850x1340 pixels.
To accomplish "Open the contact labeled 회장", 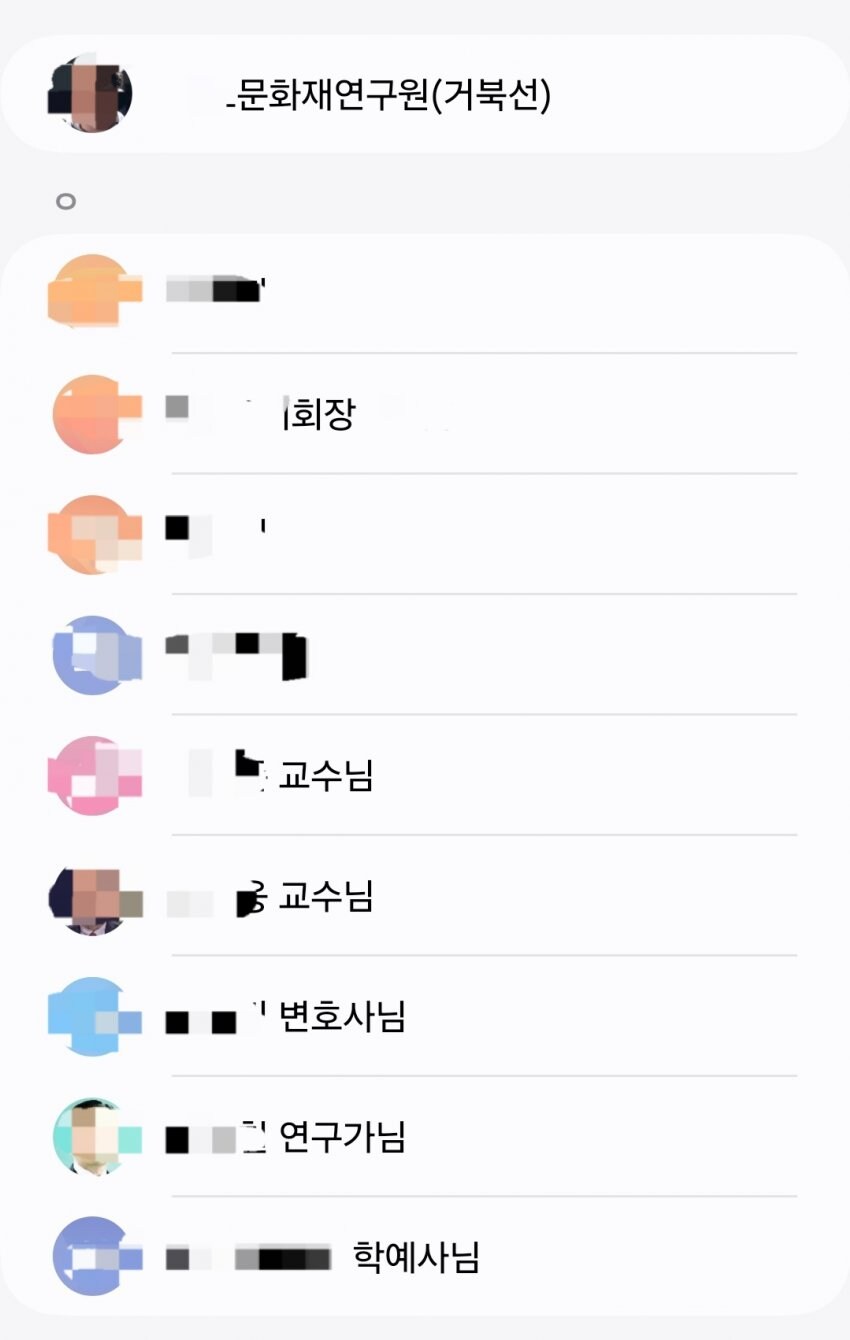I will 318,414.
